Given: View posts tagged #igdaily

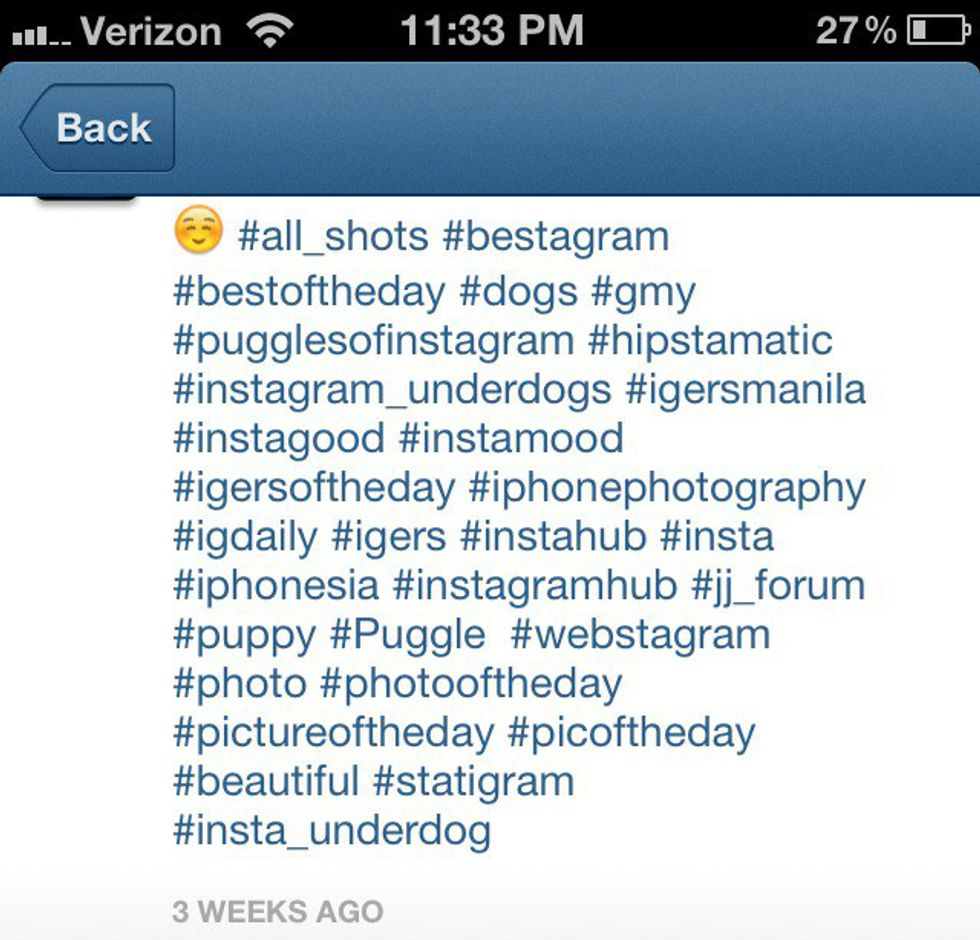Looking at the screenshot, I should [245, 537].
